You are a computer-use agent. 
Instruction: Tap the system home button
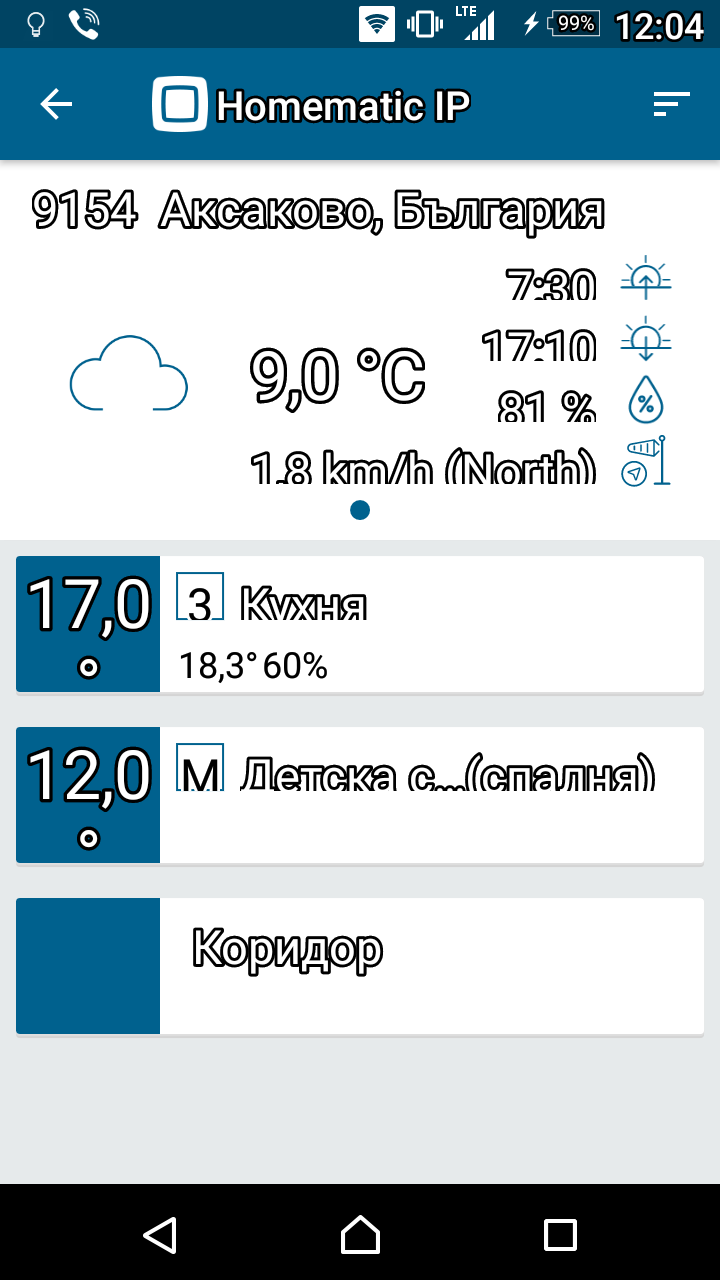tap(360, 1234)
